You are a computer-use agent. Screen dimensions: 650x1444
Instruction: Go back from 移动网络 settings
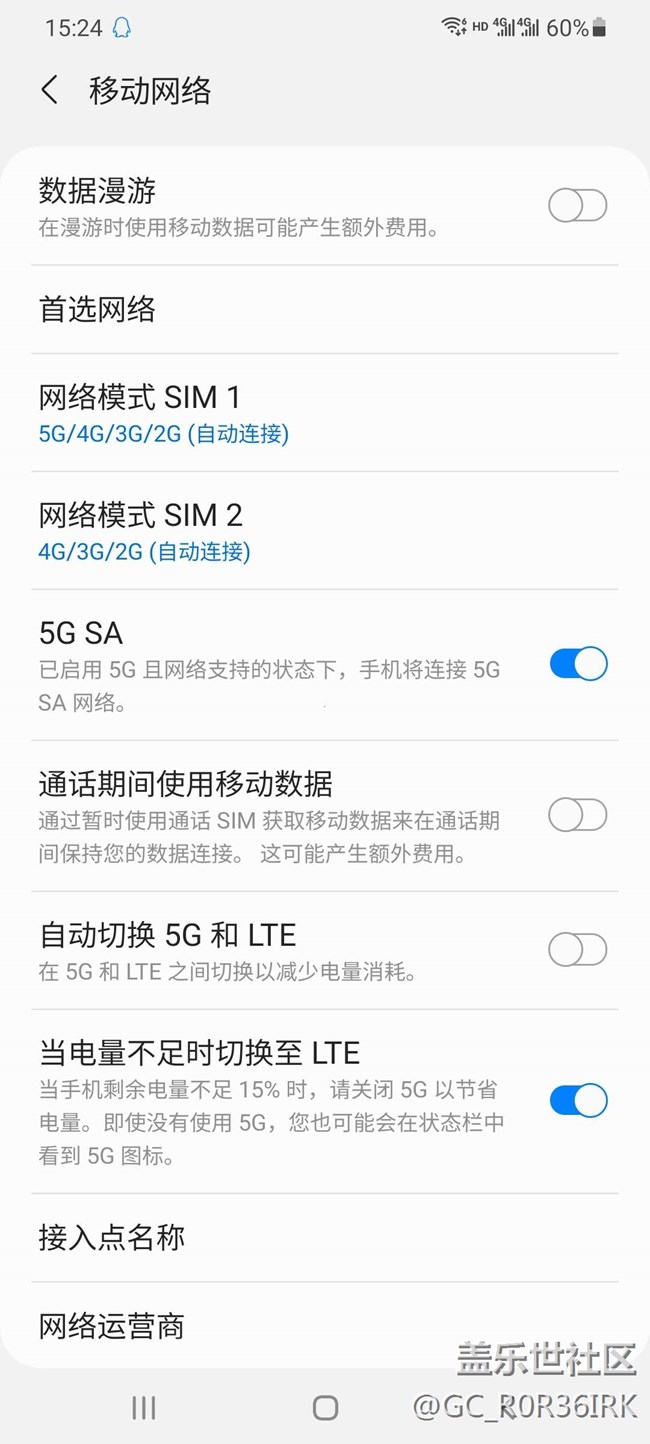[x=49, y=90]
